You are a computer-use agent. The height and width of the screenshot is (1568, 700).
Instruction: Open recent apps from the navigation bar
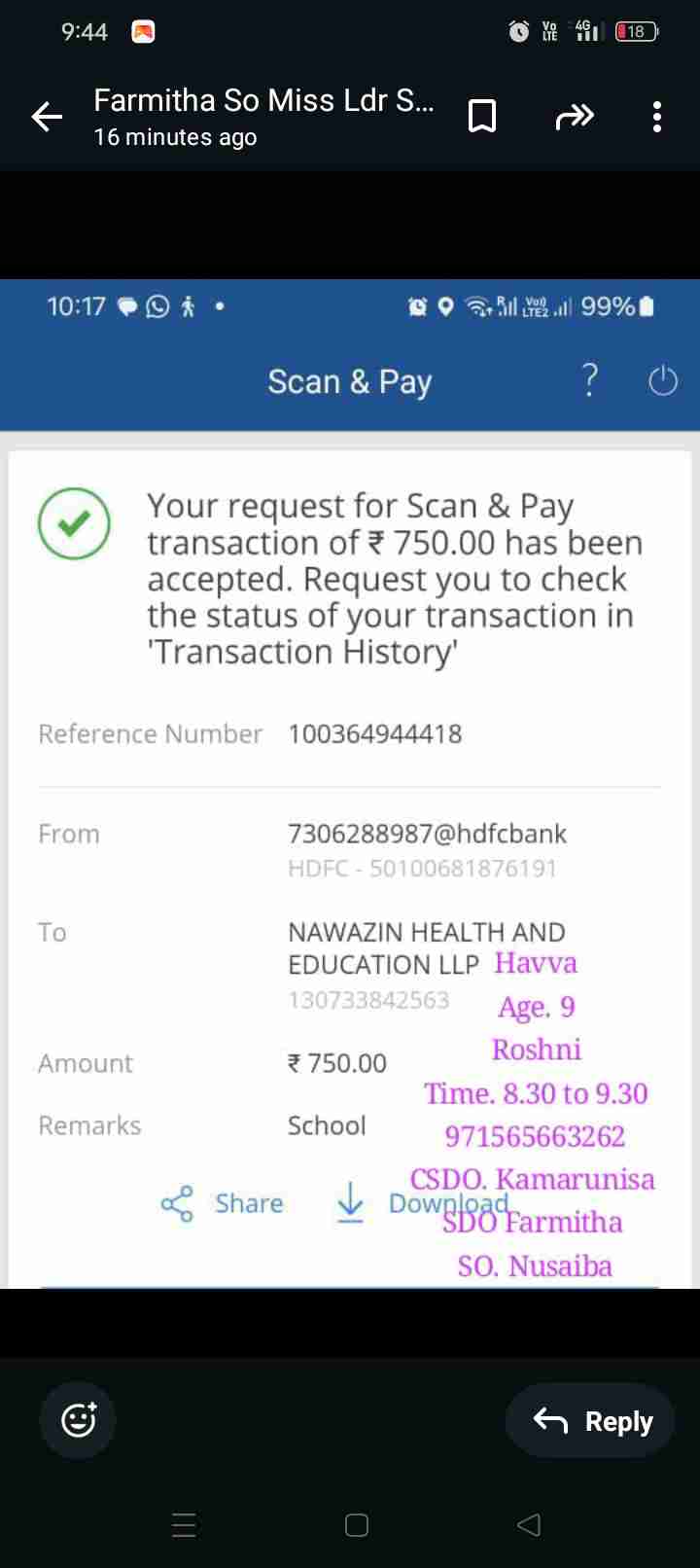(x=184, y=1524)
